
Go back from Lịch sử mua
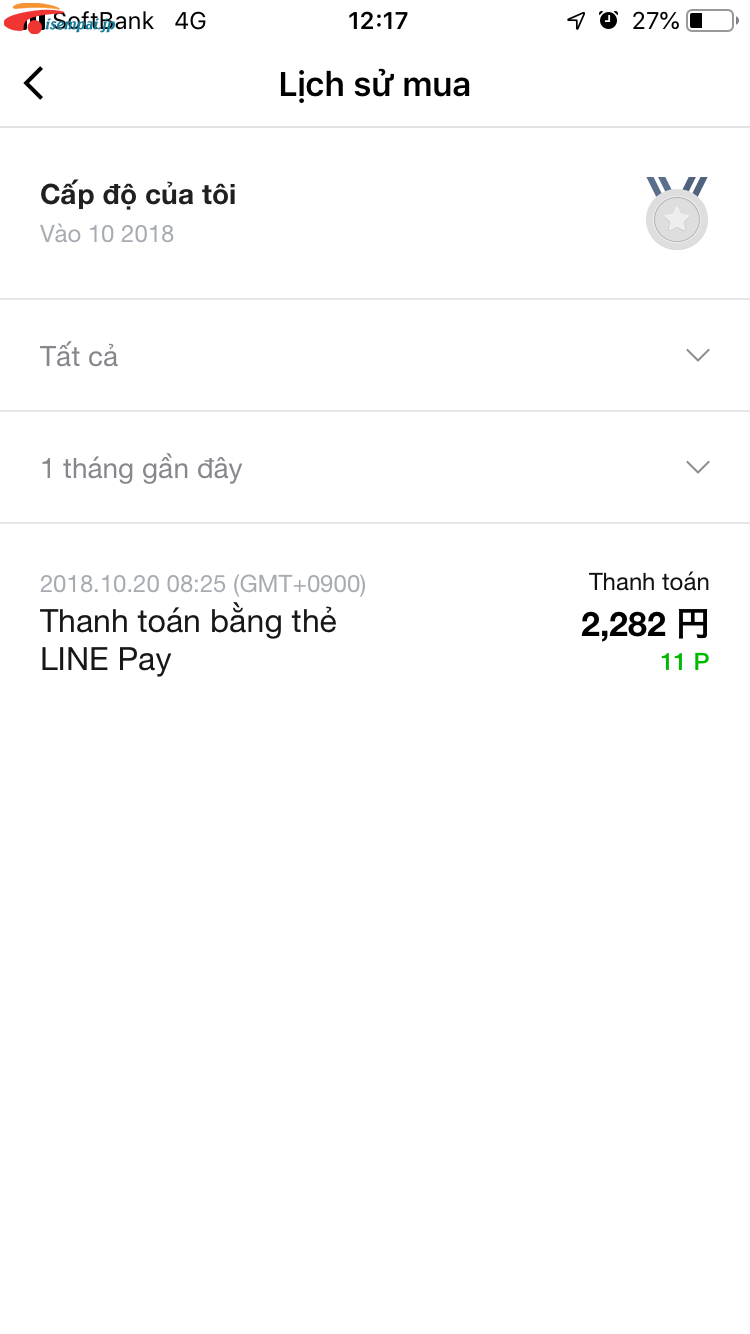[34, 84]
